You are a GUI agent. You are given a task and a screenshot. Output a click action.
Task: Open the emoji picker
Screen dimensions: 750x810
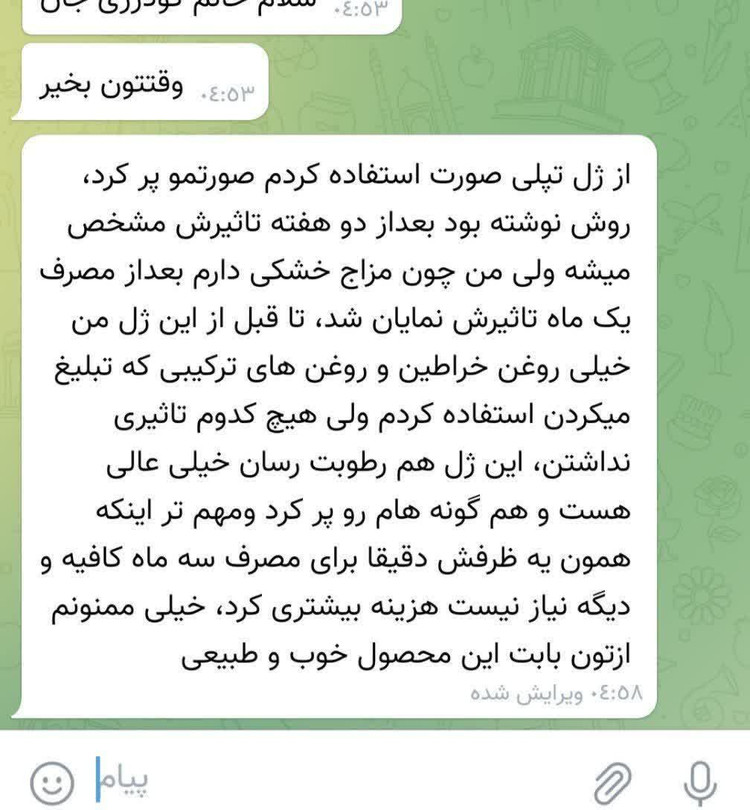pos(51,776)
